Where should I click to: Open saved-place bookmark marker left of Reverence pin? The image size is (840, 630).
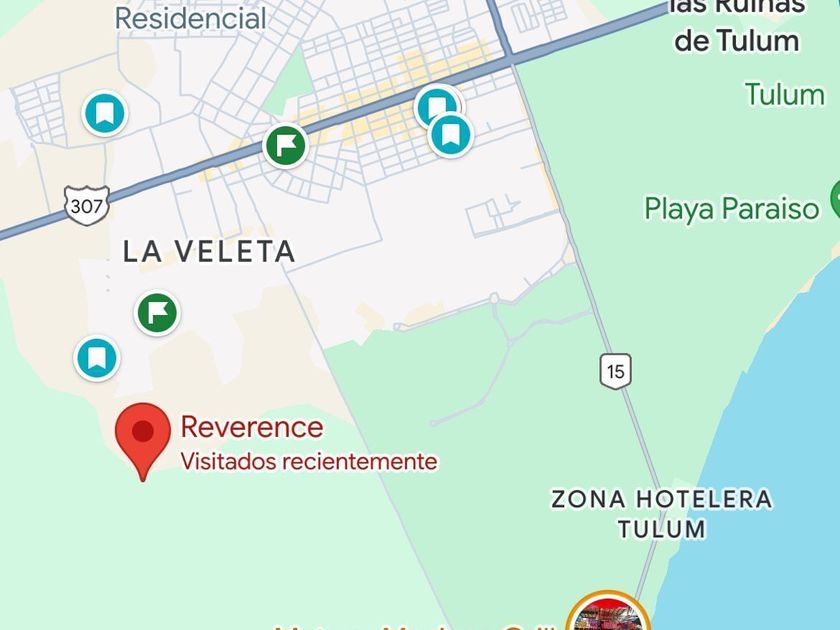coord(96,357)
